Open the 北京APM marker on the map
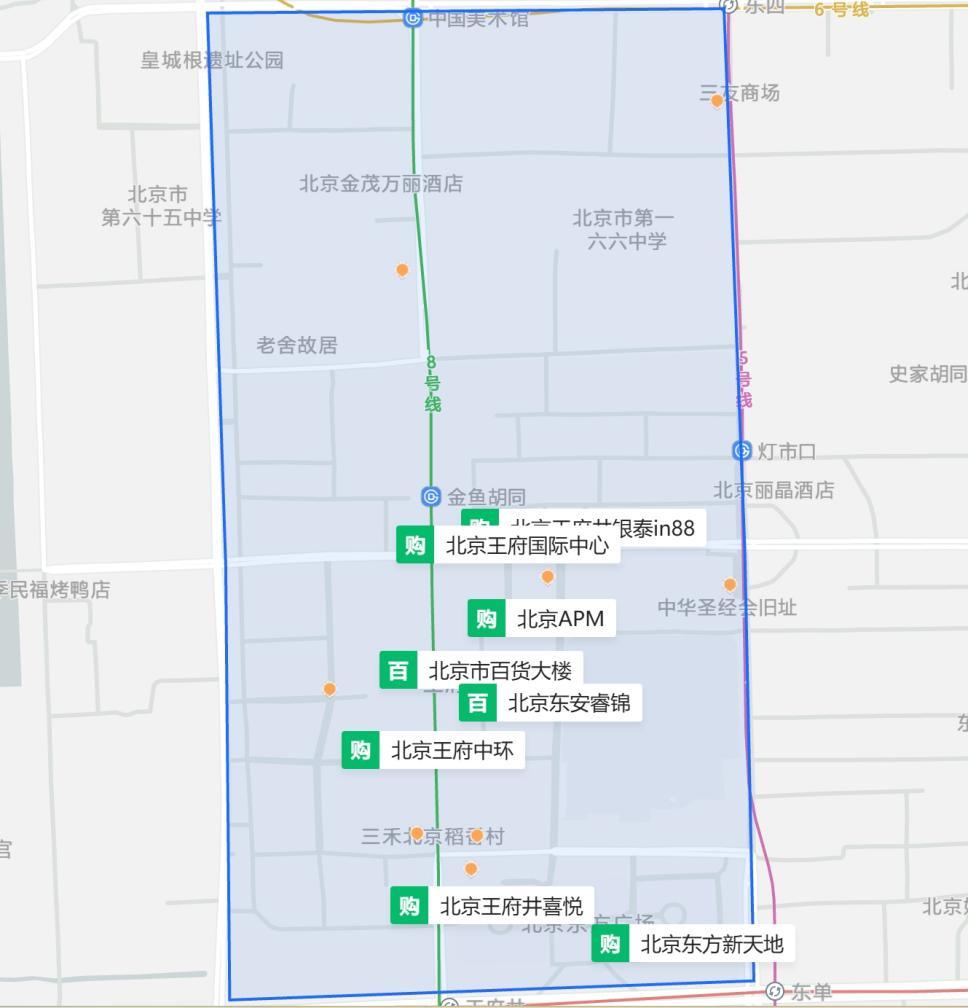 click(x=486, y=618)
